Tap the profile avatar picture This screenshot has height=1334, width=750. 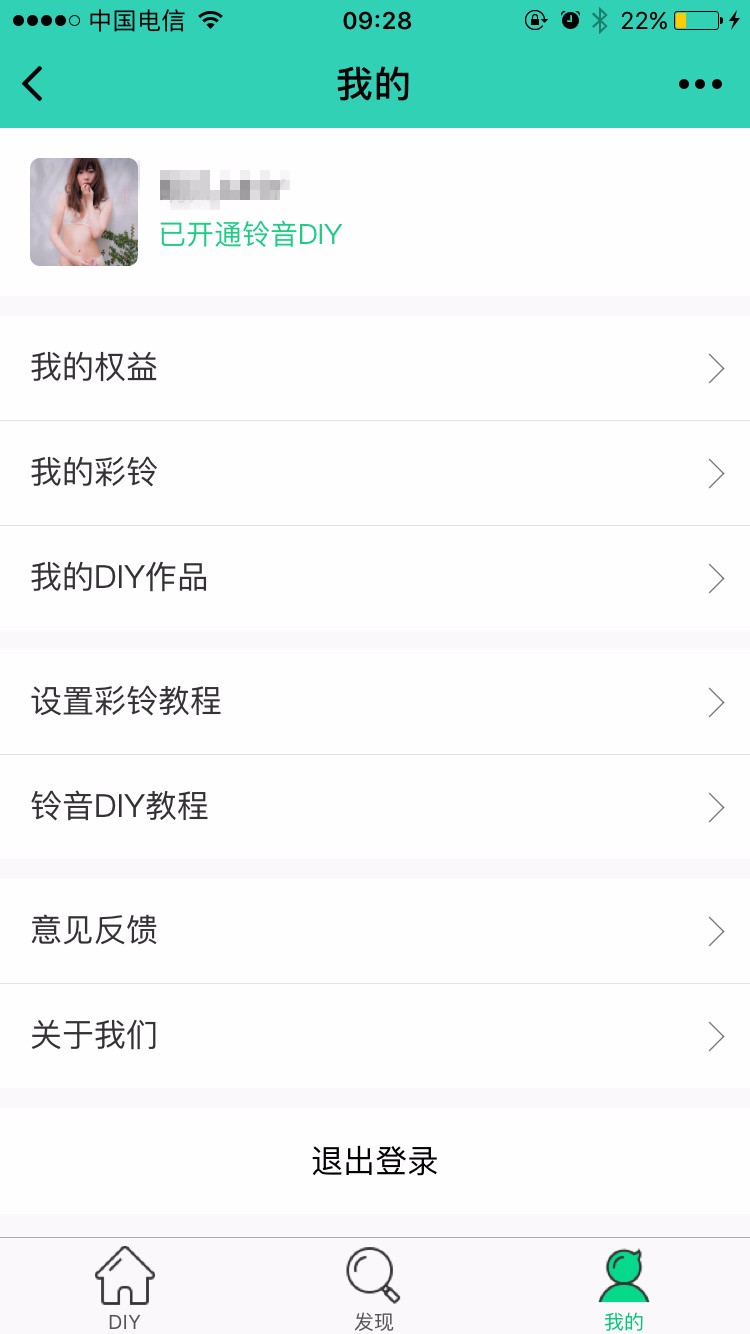coord(84,212)
